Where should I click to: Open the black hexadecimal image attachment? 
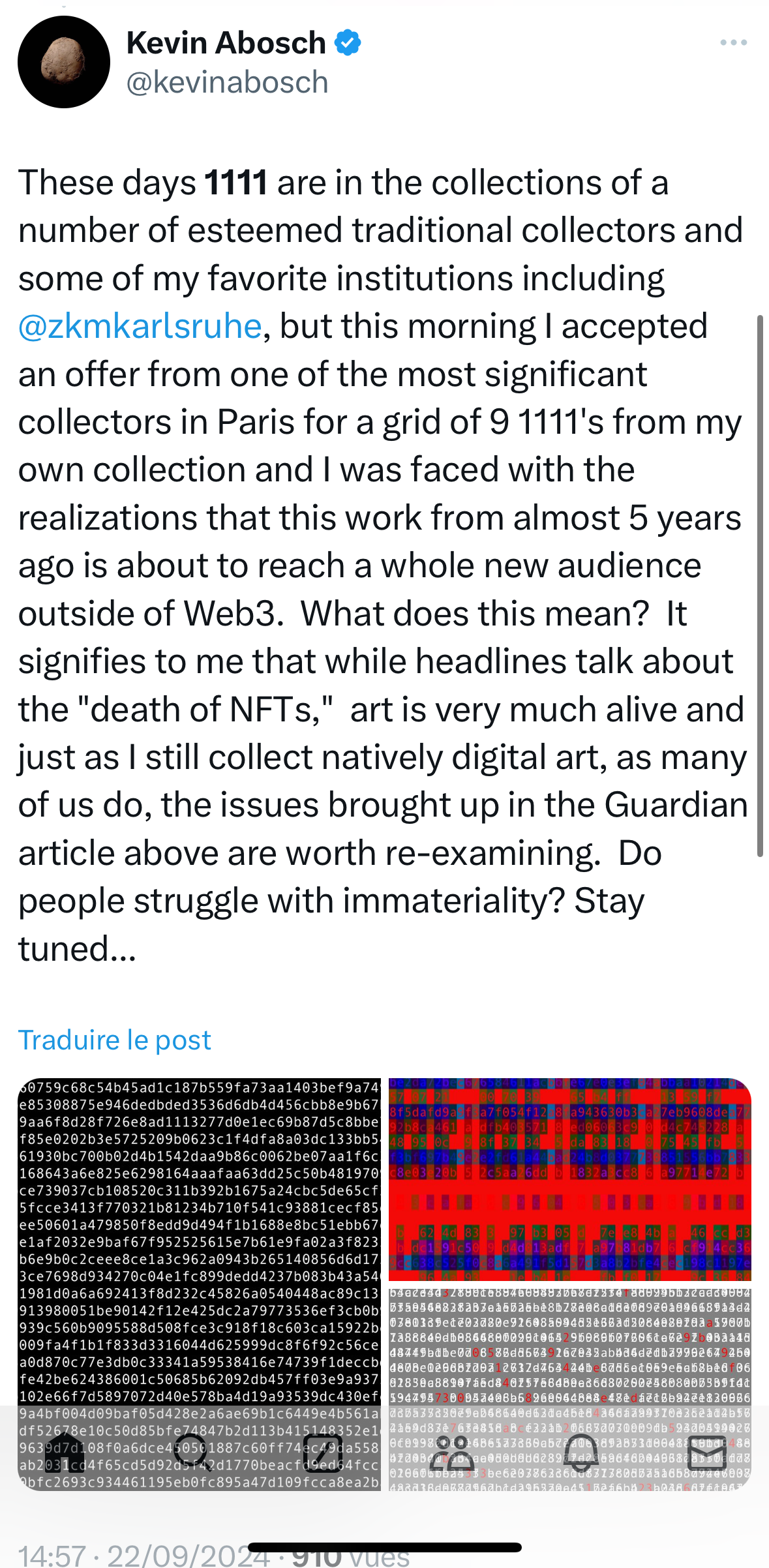[x=196, y=1239]
